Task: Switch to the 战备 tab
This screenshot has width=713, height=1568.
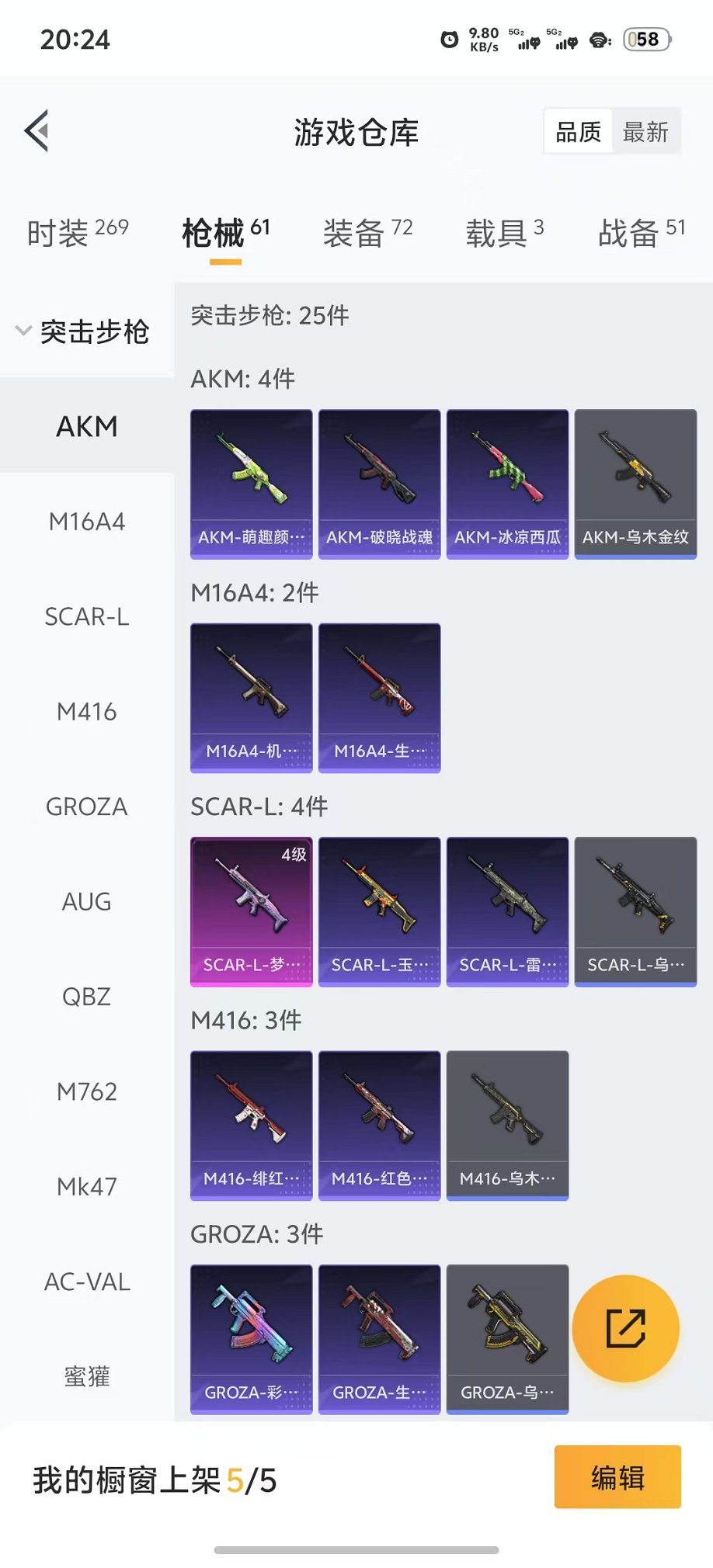Action: pos(641,232)
